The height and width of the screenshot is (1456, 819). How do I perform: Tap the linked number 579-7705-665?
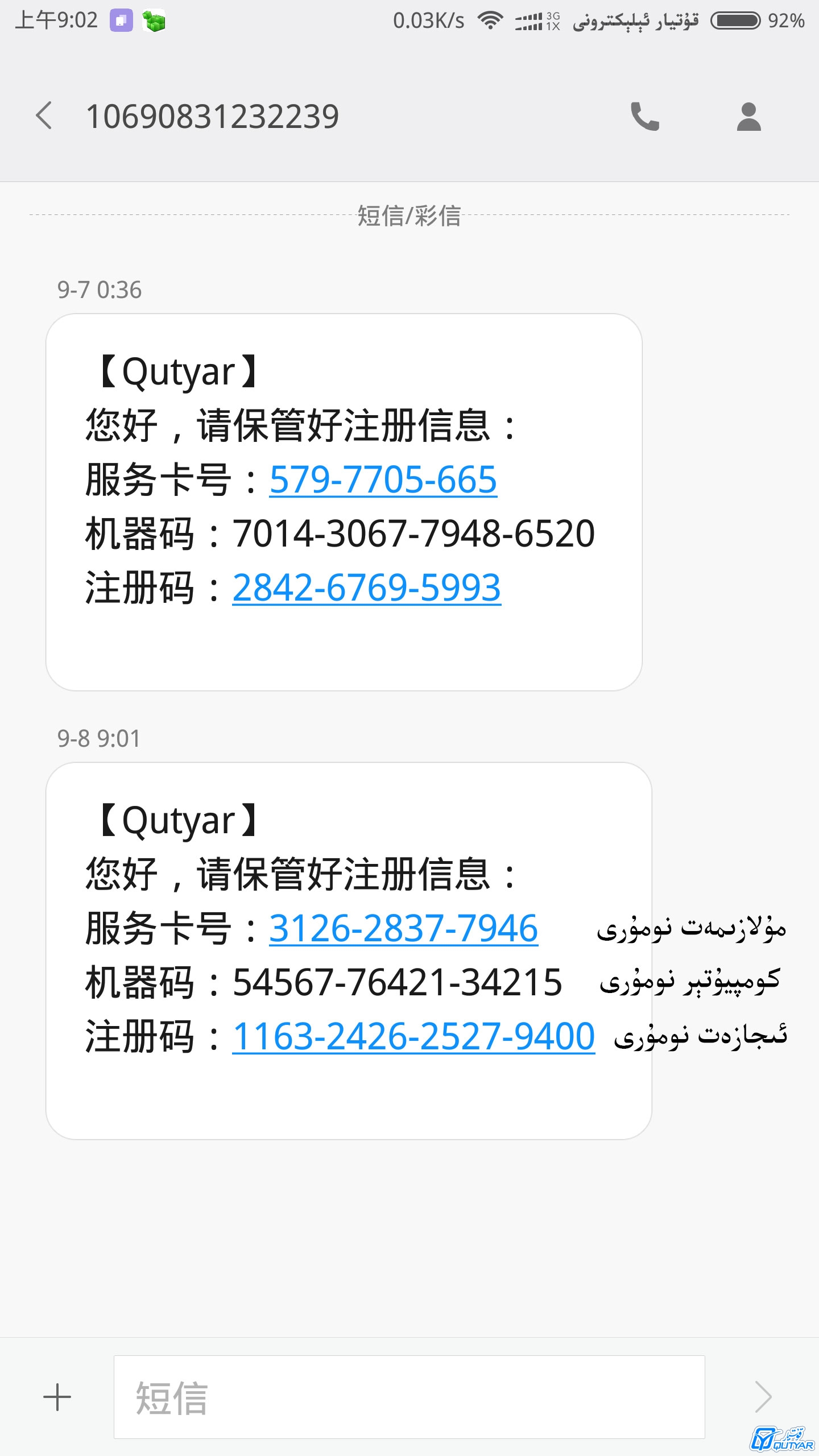point(383,479)
